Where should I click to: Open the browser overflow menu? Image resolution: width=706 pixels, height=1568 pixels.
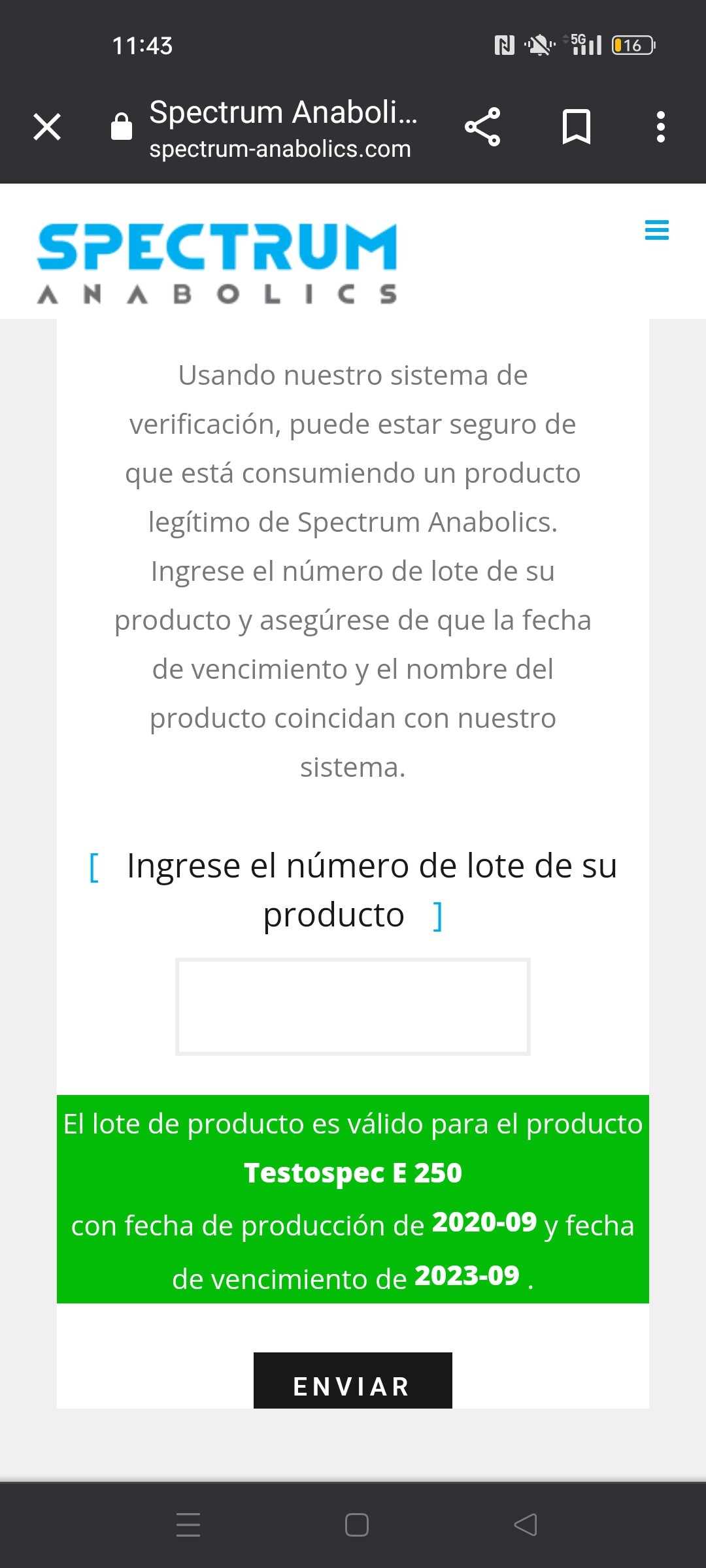pyautogui.click(x=661, y=127)
